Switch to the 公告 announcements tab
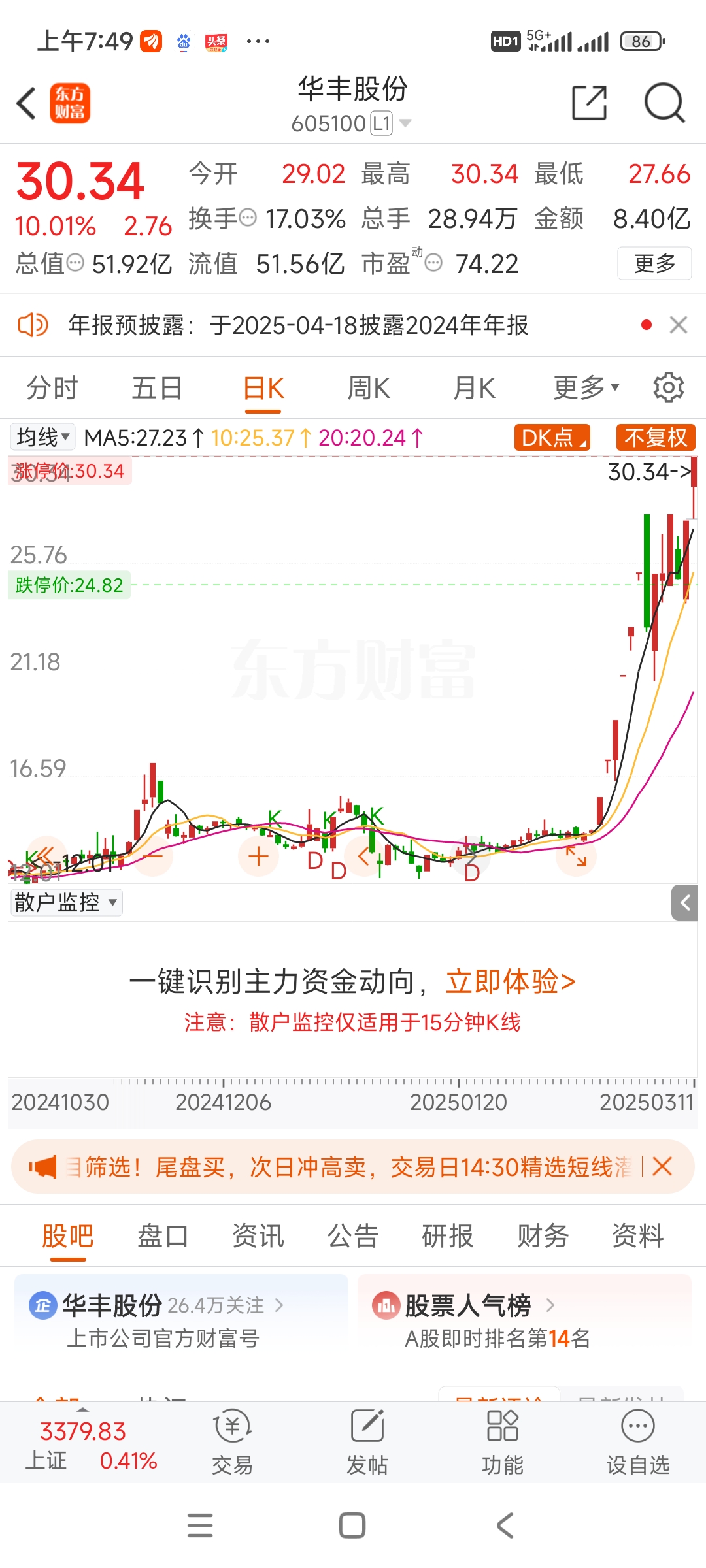Image resolution: width=706 pixels, height=1568 pixels. [x=353, y=1235]
